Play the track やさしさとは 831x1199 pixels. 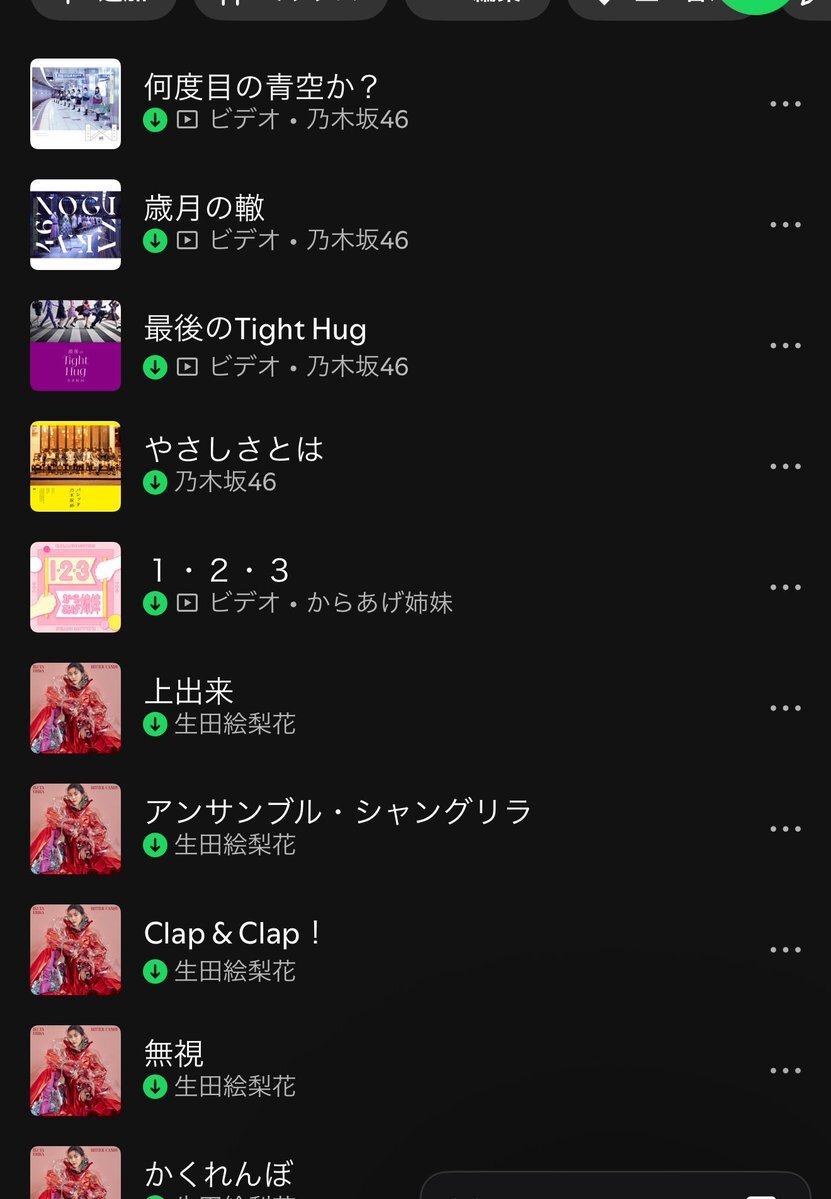(x=234, y=450)
